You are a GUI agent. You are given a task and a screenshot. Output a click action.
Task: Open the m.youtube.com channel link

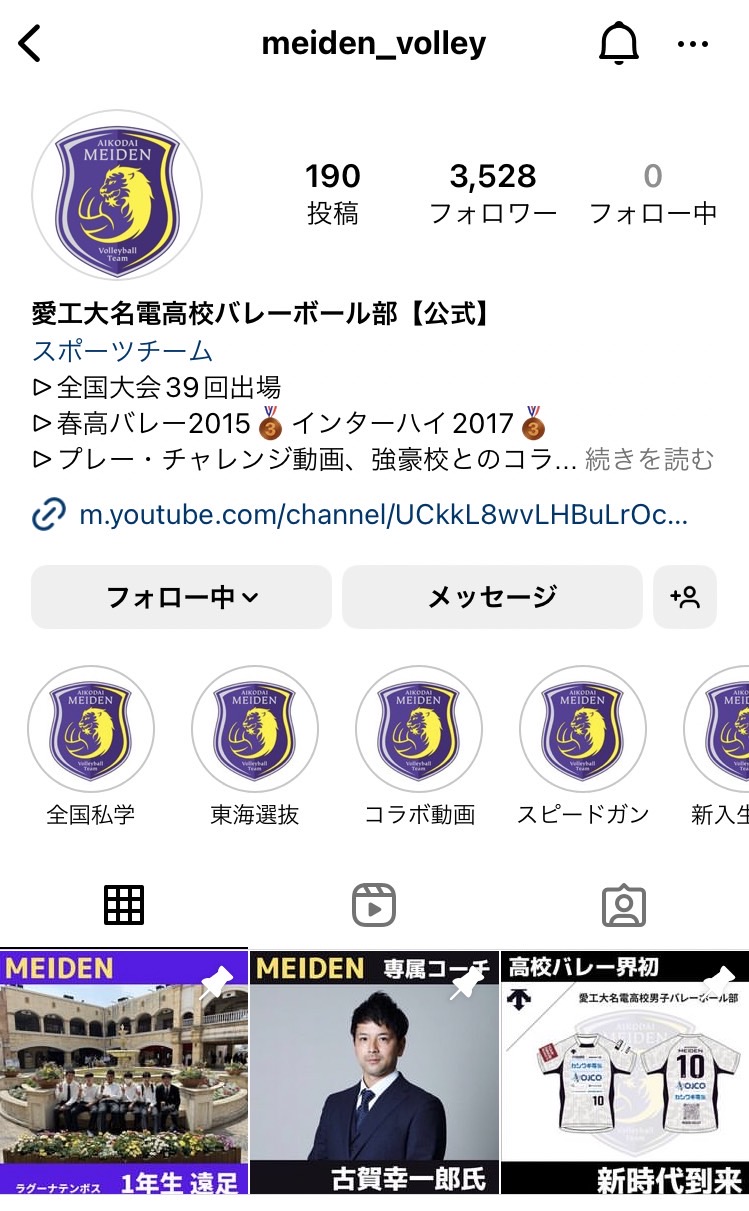click(x=383, y=515)
